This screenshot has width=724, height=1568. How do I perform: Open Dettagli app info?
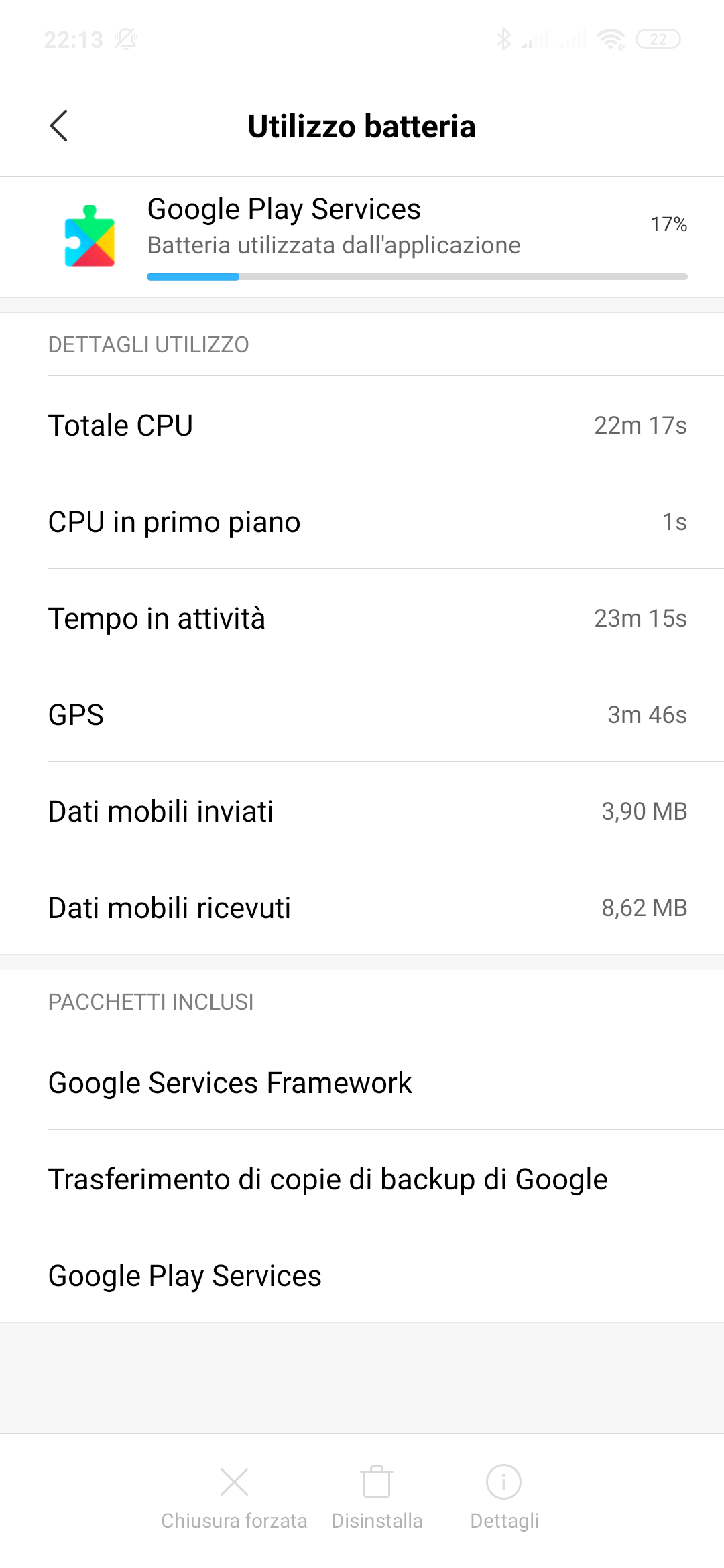tap(504, 1498)
